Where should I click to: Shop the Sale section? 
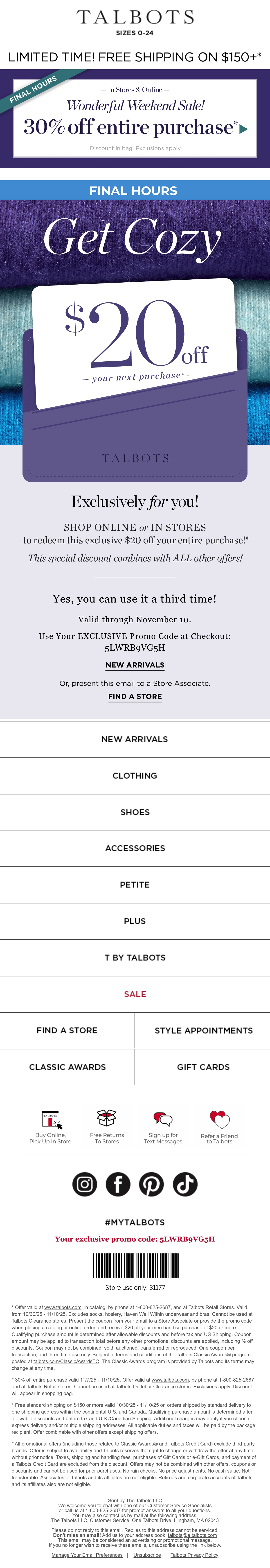[x=135, y=994]
